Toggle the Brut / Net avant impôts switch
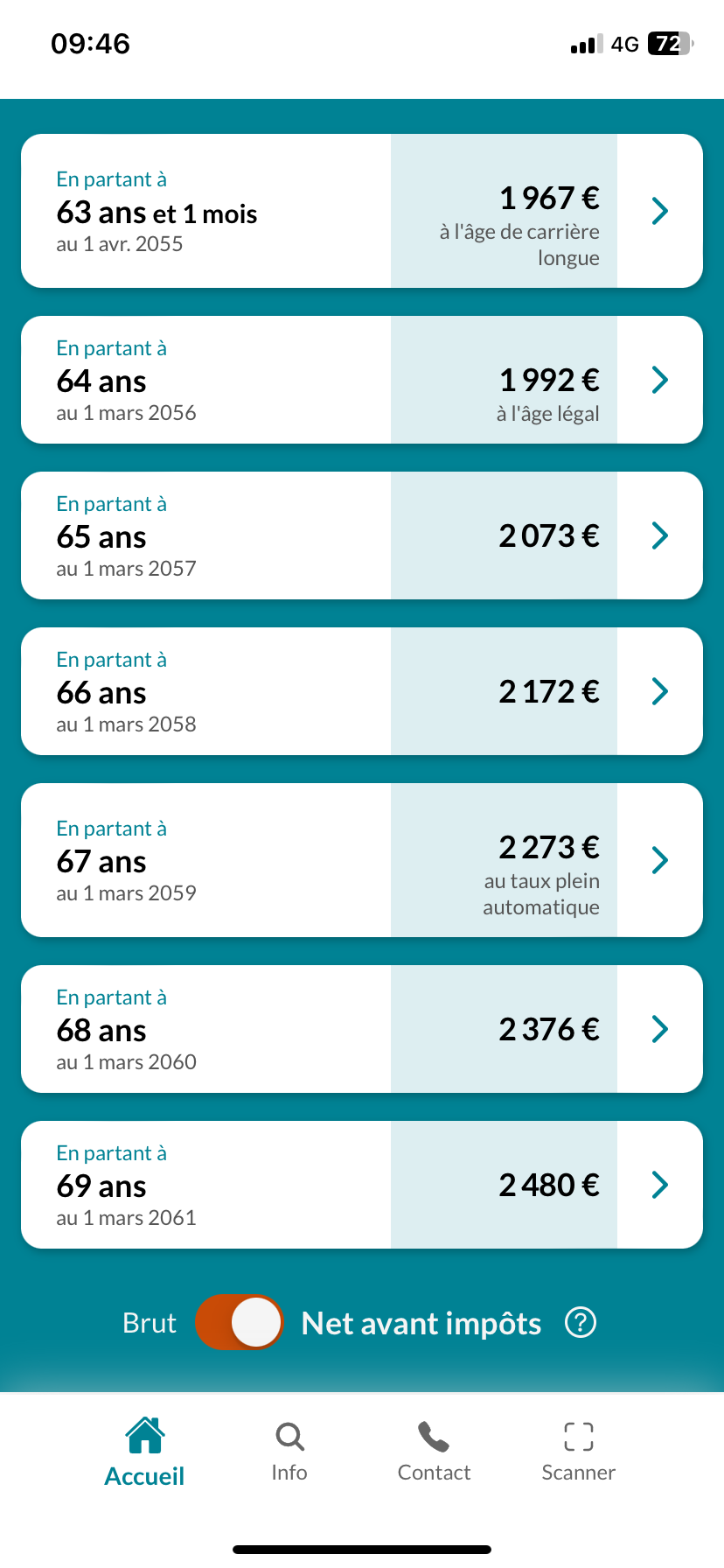 tap(240, 1322)
